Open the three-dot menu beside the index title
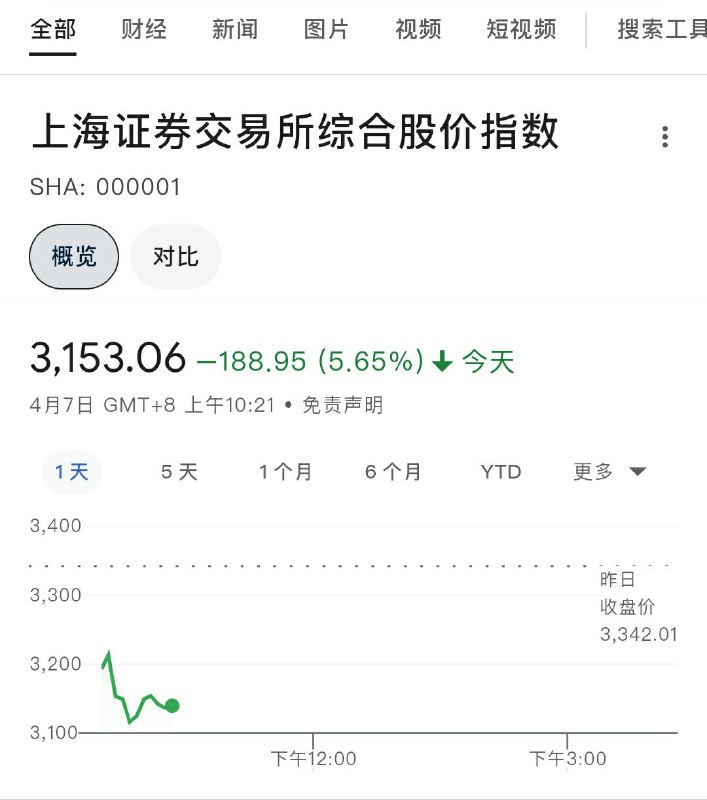 coord(665,138)
